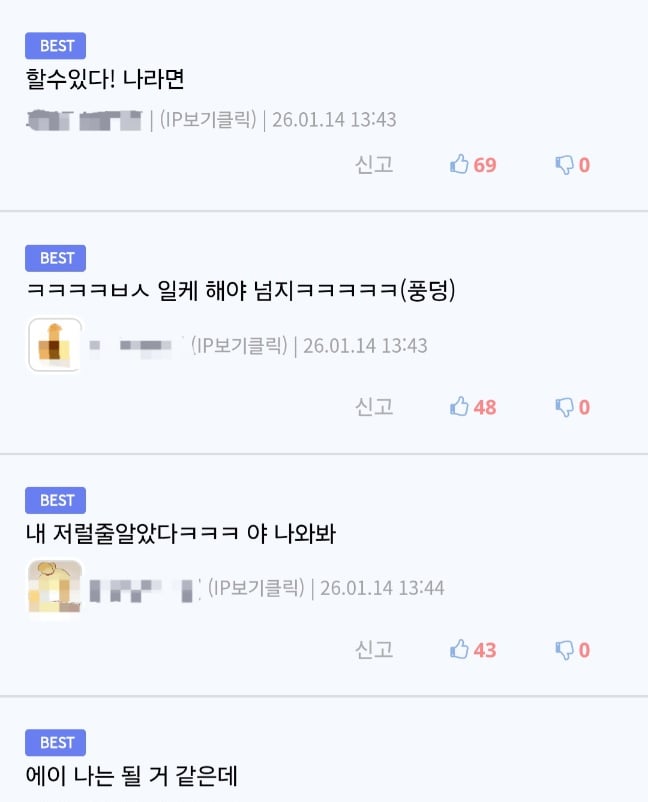This screenshot has width=648, height=802.
Task: Give a thumbs down to "내 저럴줄알았다" comment
Action: point(565,650)
